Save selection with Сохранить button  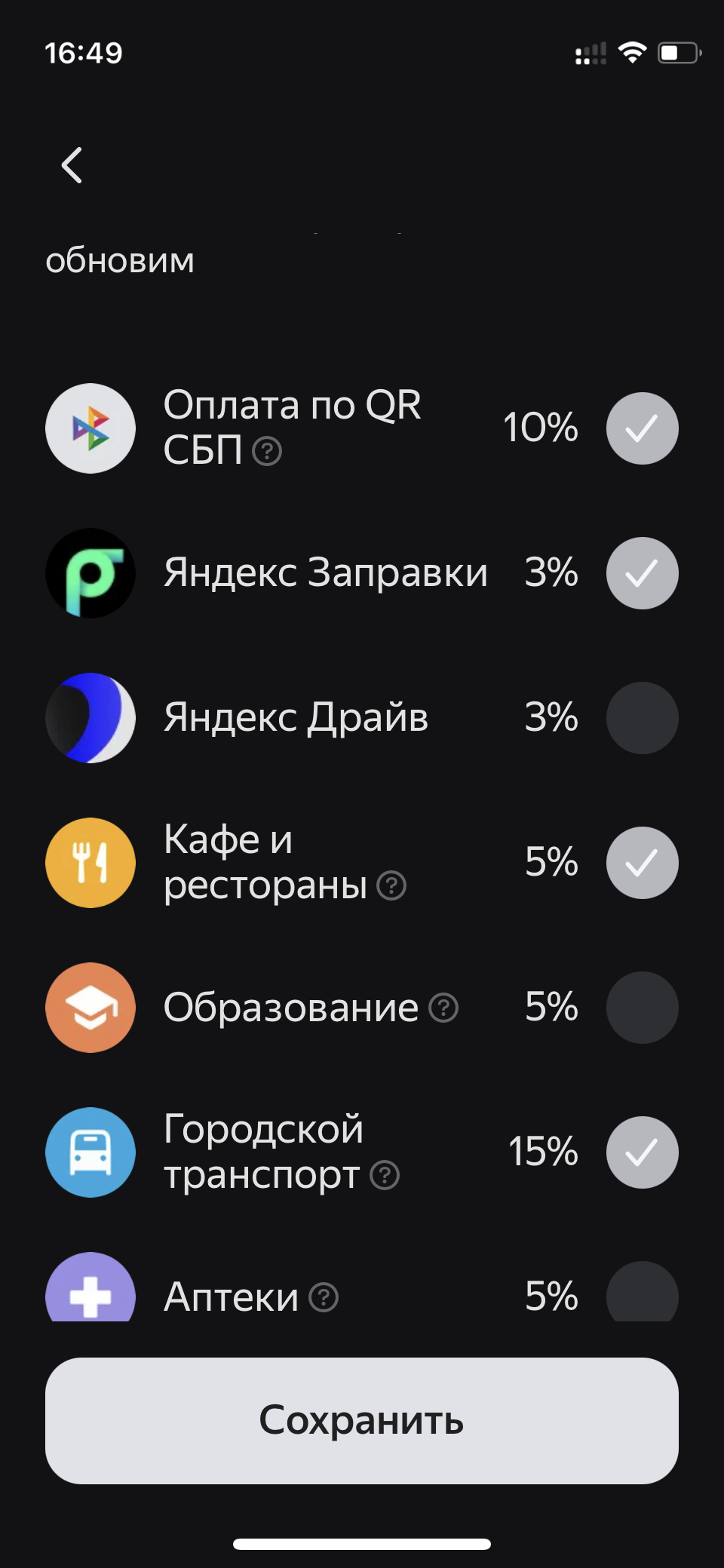click(x=362, y=1421)
